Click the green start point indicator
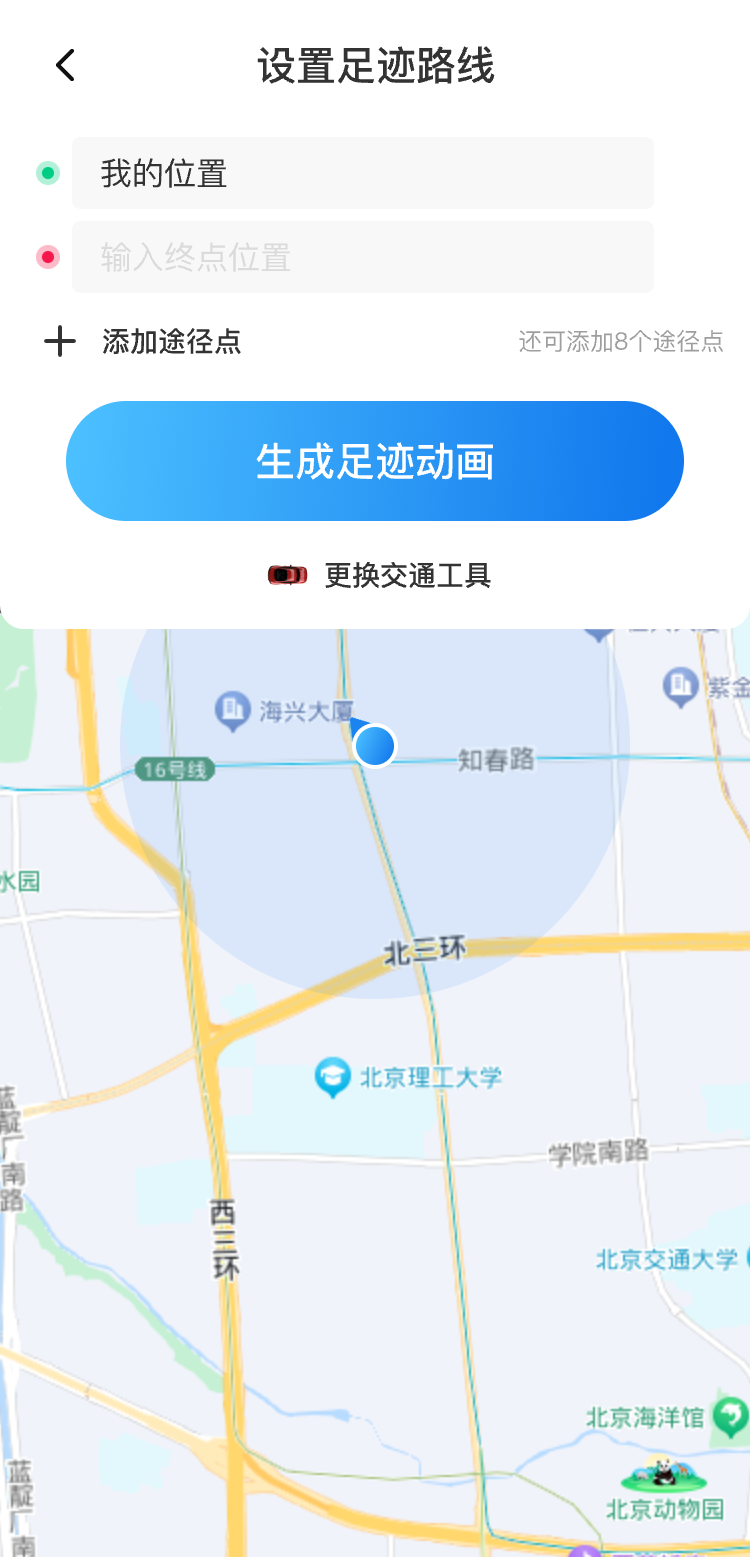This screenshot has height=1557, width=750. [x=48, y=173]
